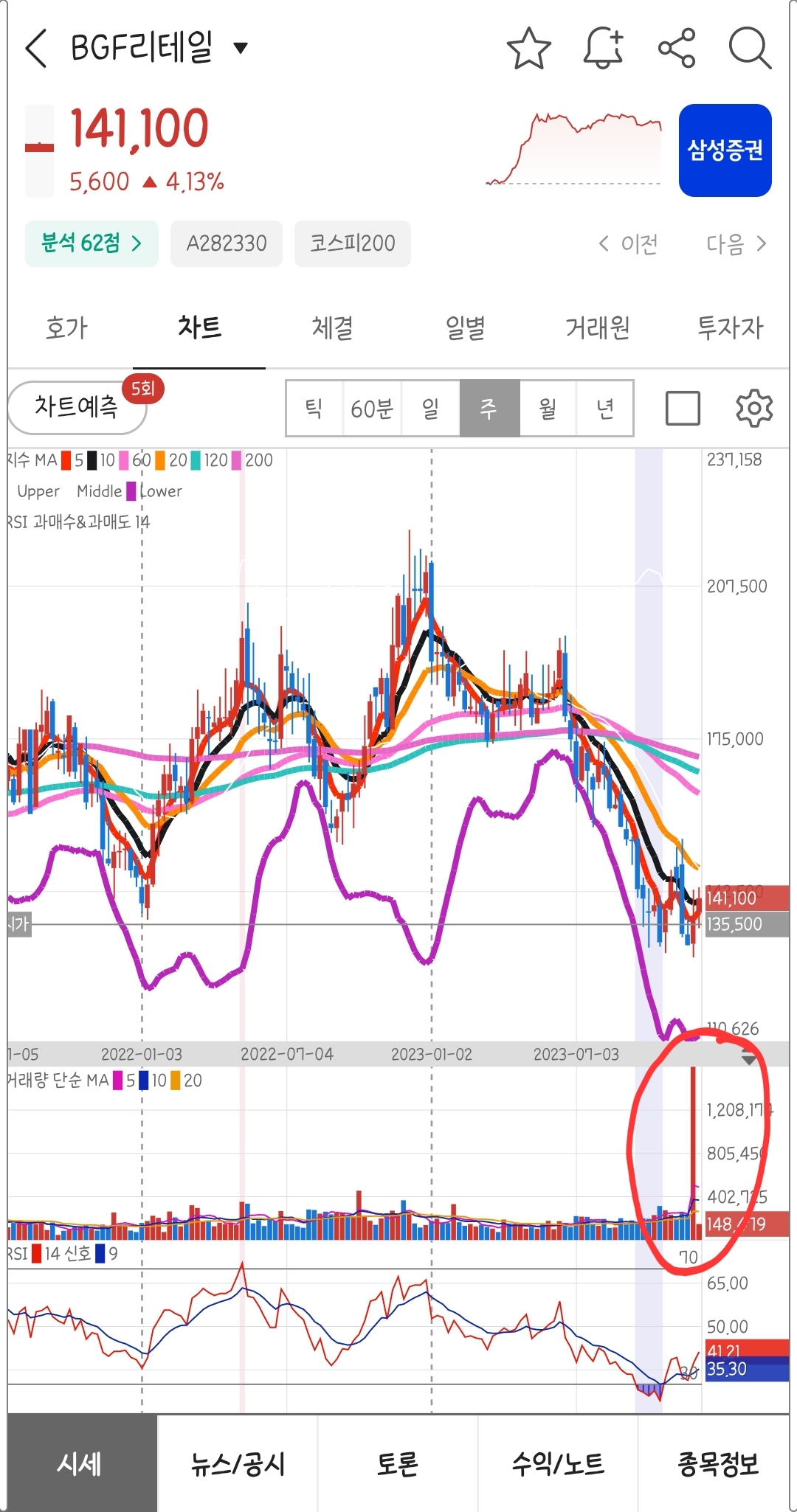The width and height of the screenshot is (797, 1512).
Task: Set a price alert via the bell icon
Action: (604, 49)
